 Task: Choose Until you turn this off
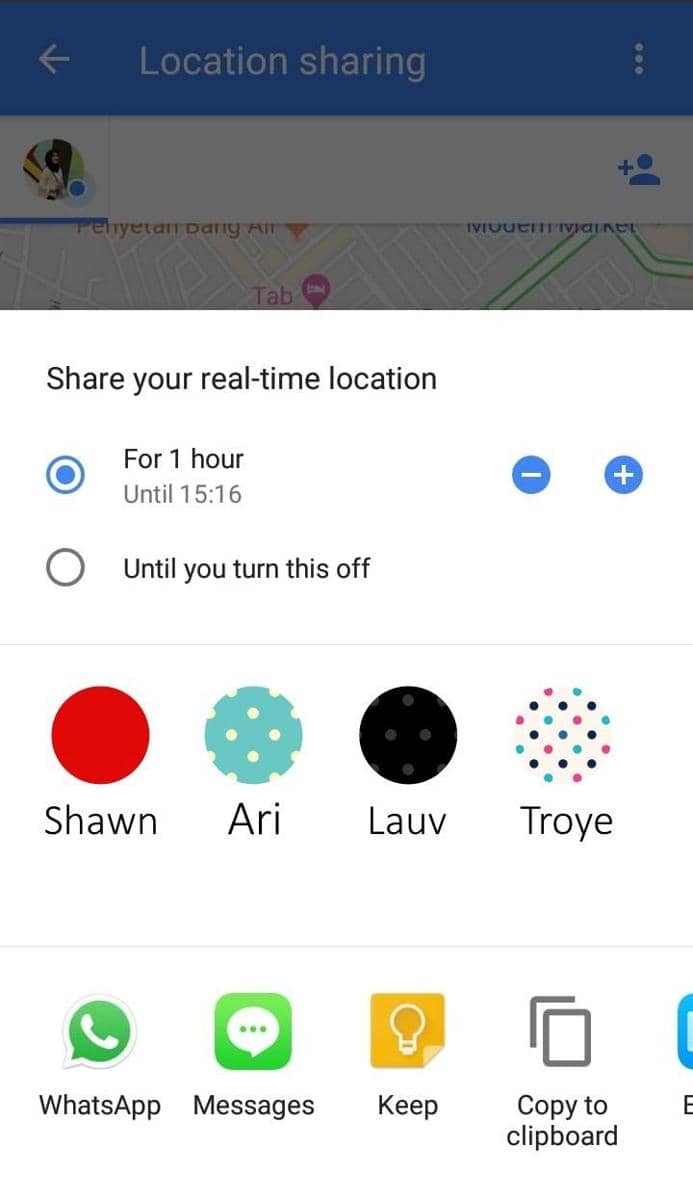tap(66, 569)
